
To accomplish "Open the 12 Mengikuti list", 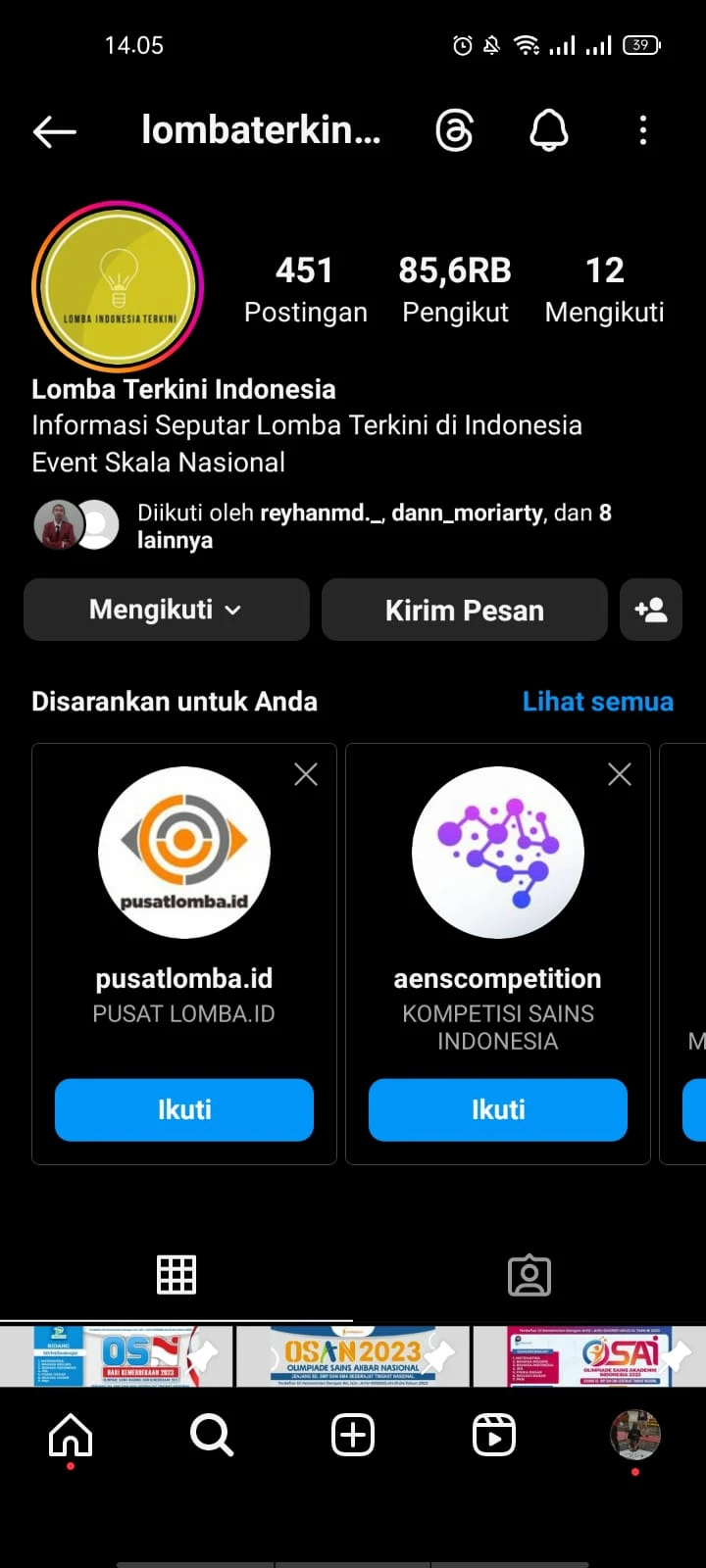I will (x=604, y=289).
